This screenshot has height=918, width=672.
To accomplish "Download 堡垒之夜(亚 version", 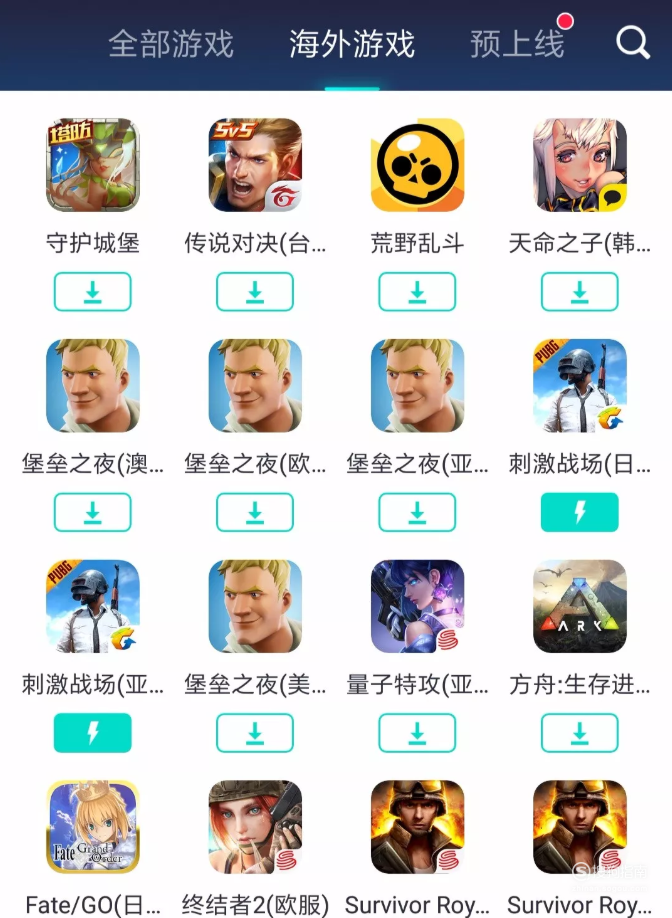I will pos(417,512).
